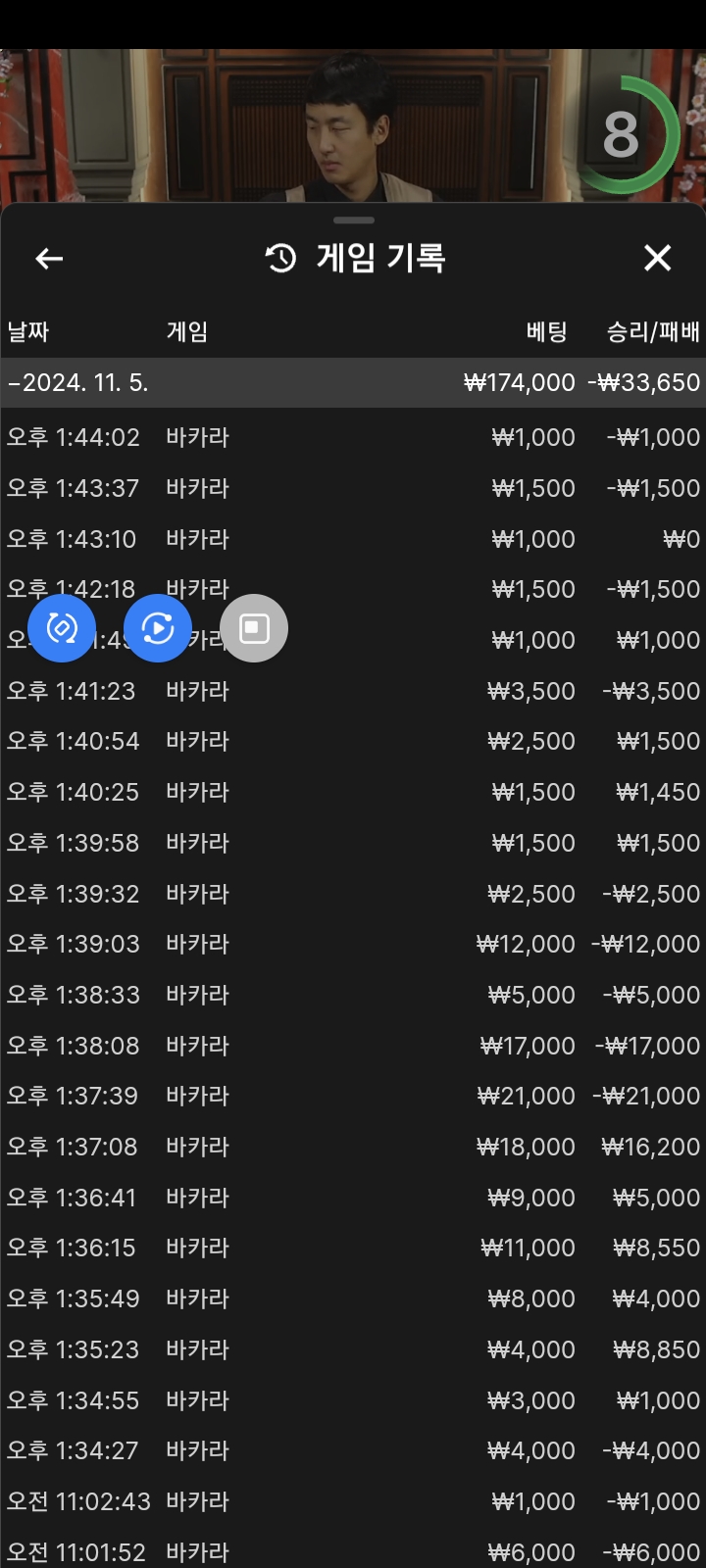
Task: Open the 오후 1:44:02 바카라 record
Action: click(353, 437)
